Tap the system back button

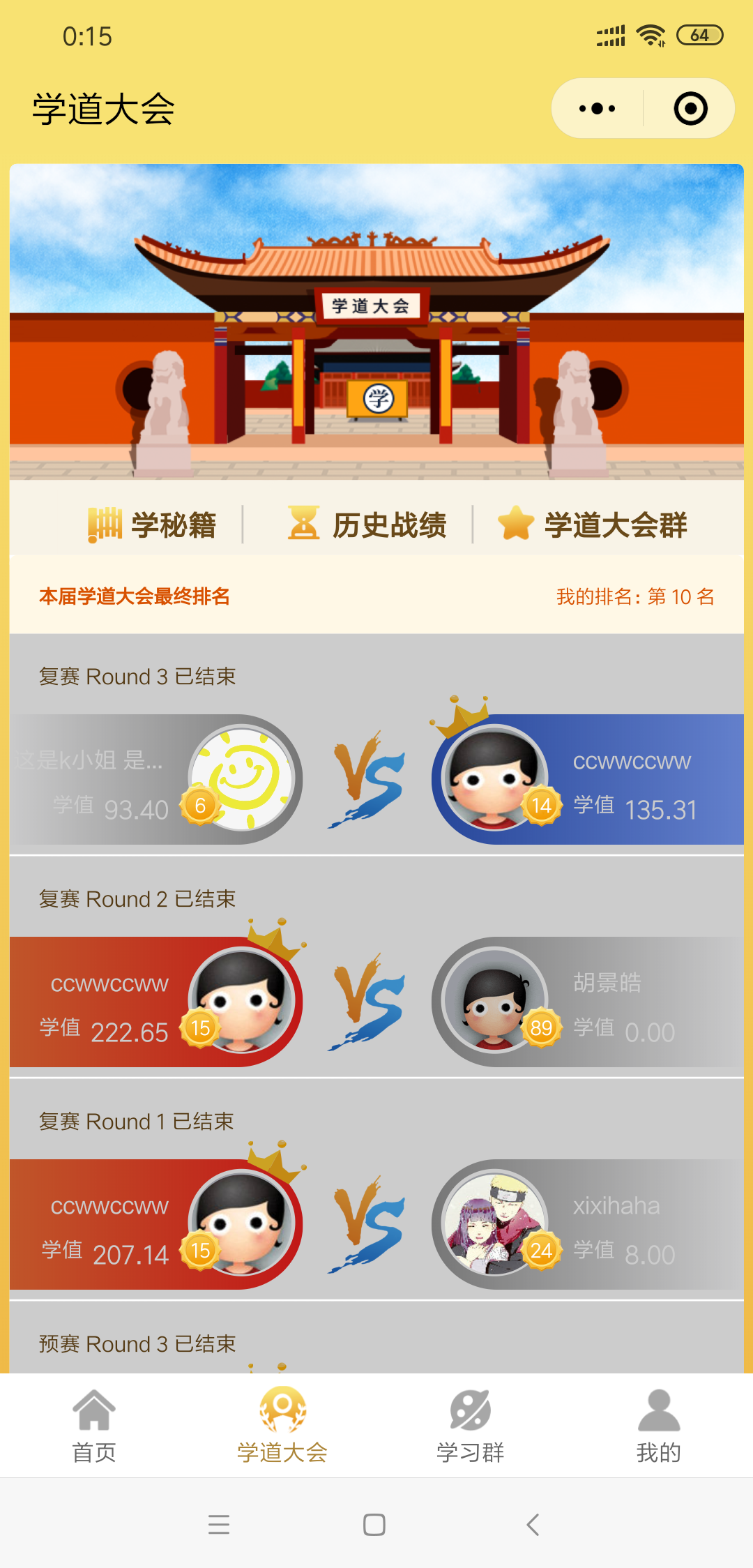click(x=533, y=1525)
